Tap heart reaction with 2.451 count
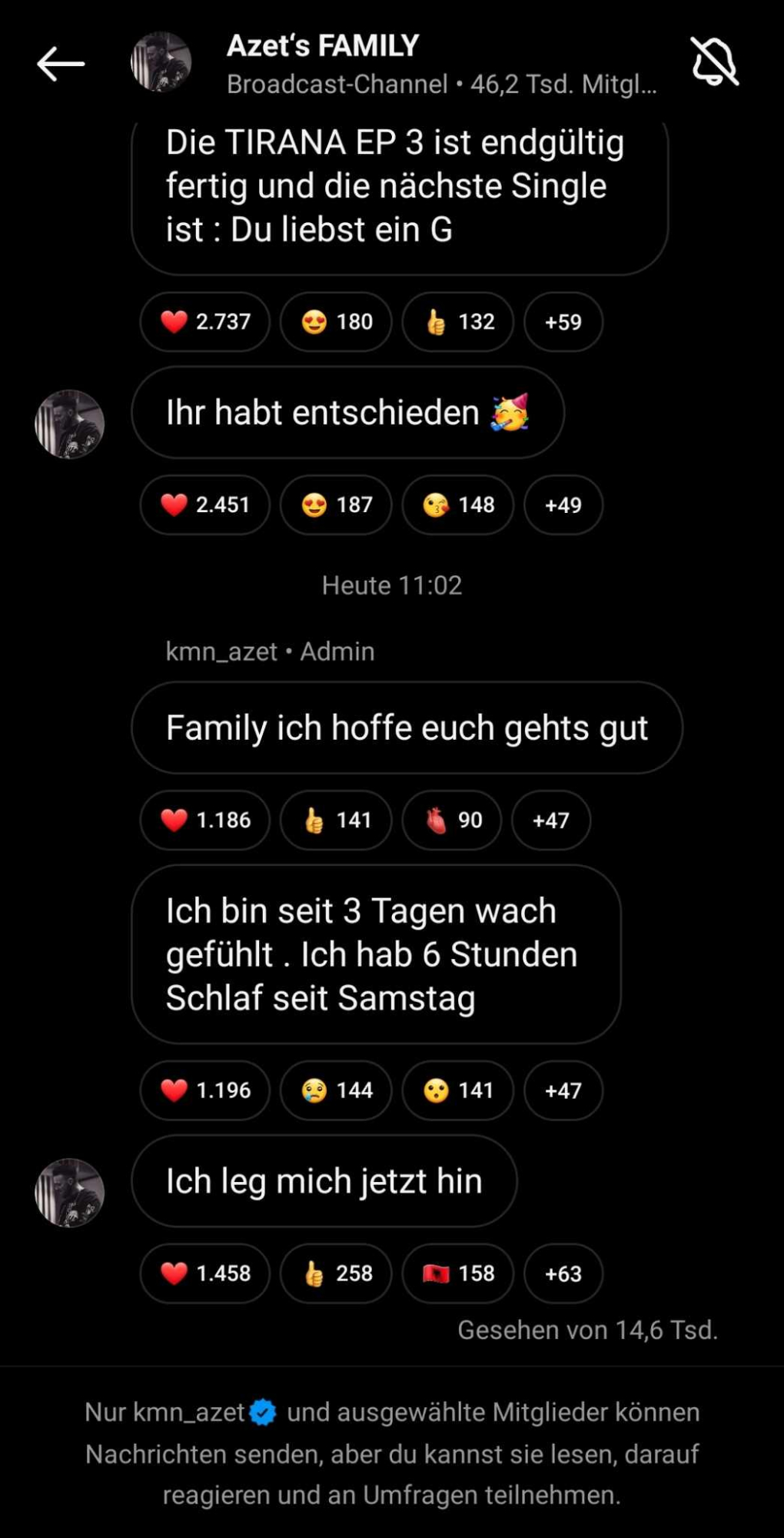 pyautogui.click(x=205, y=504)
